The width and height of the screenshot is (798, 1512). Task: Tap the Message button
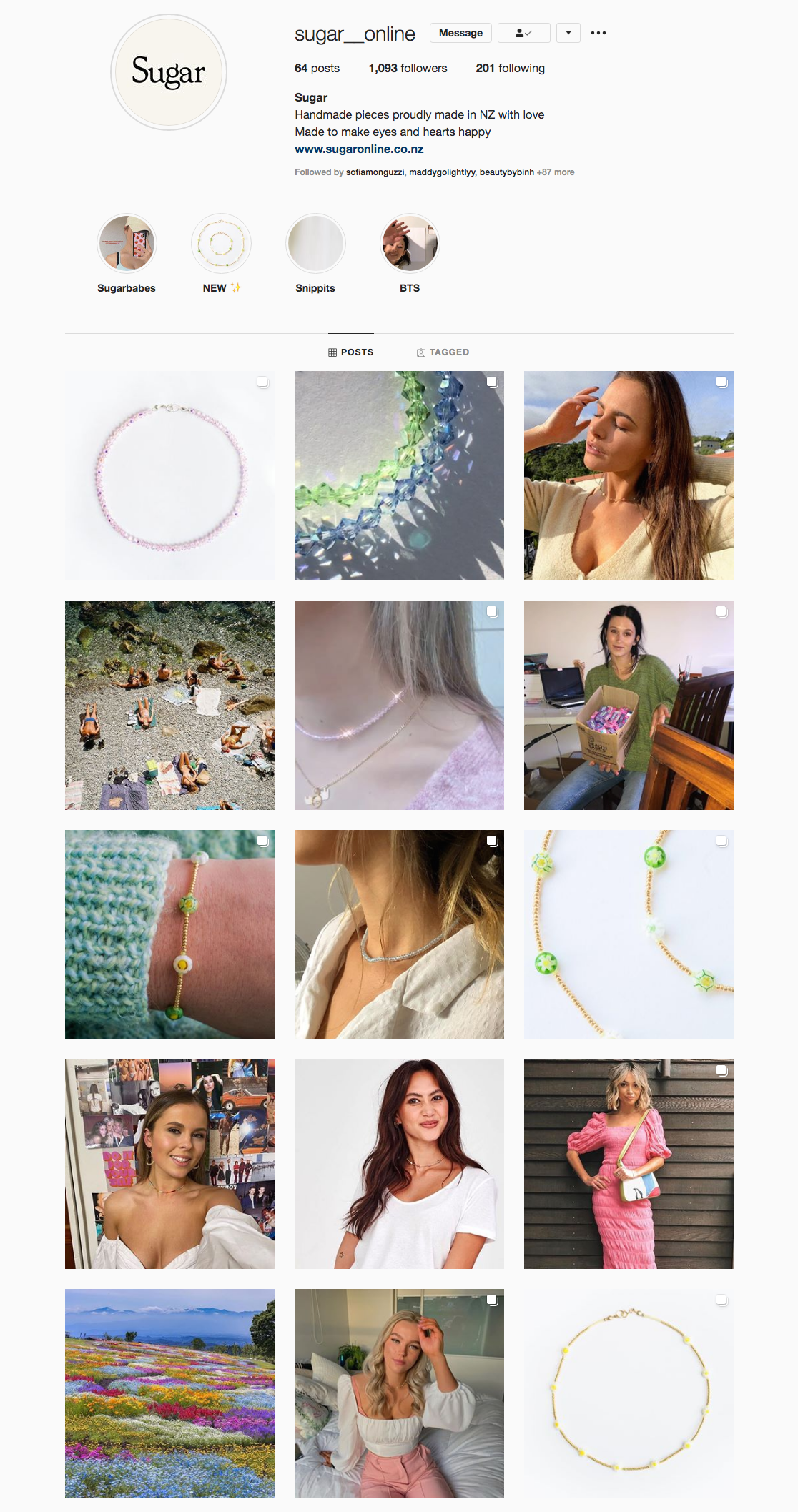(460, 33)
